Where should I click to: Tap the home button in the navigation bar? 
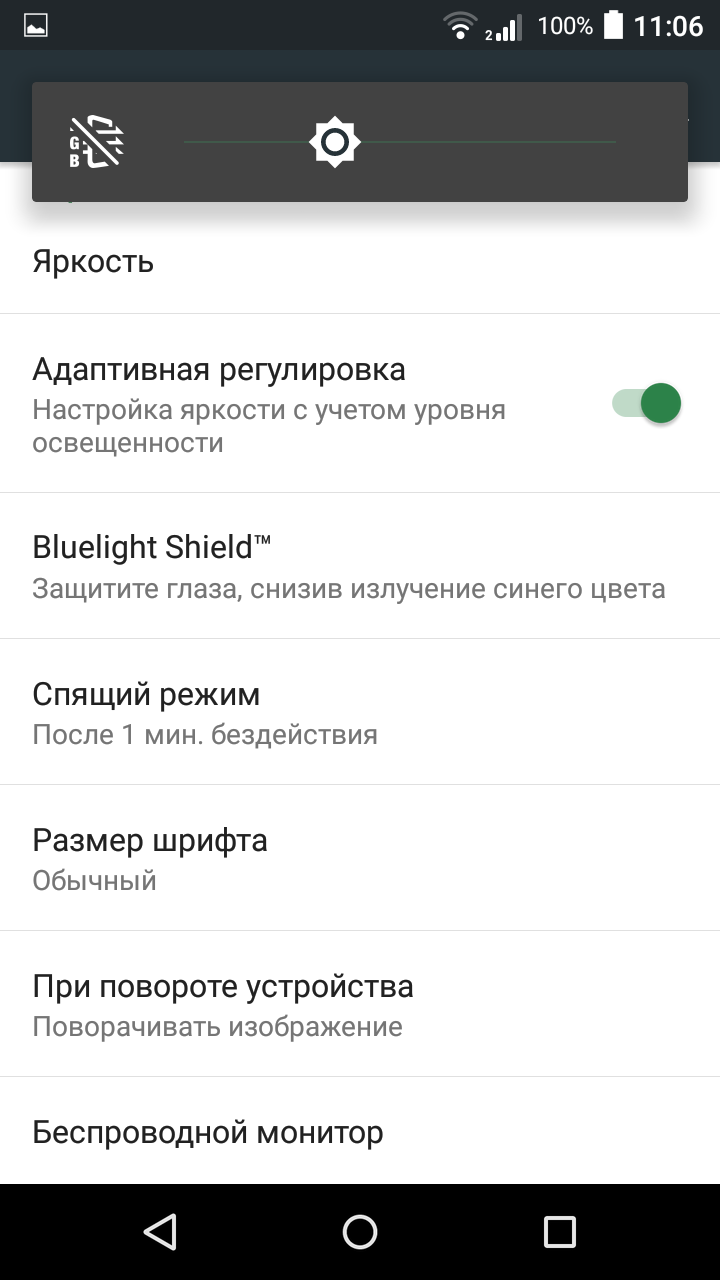(360, 1232)
